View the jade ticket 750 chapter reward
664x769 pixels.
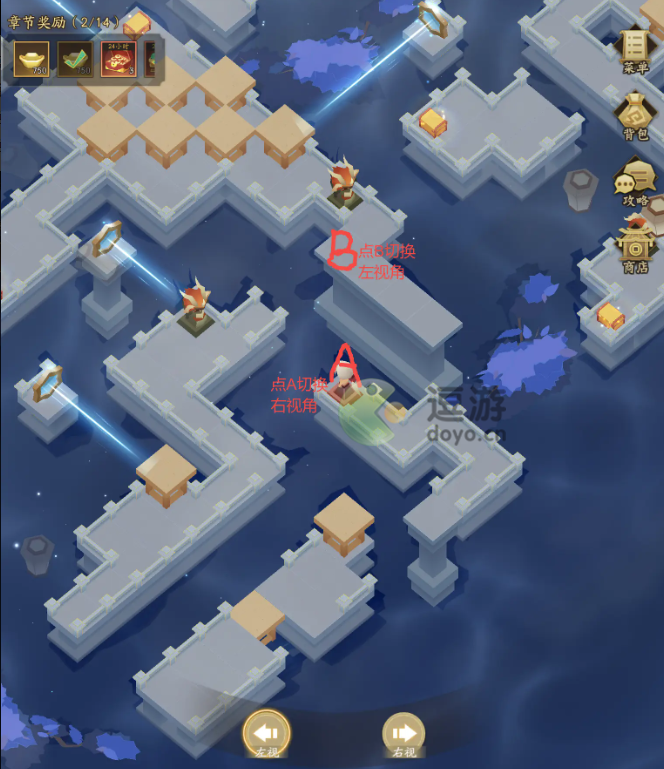point(75,59)
